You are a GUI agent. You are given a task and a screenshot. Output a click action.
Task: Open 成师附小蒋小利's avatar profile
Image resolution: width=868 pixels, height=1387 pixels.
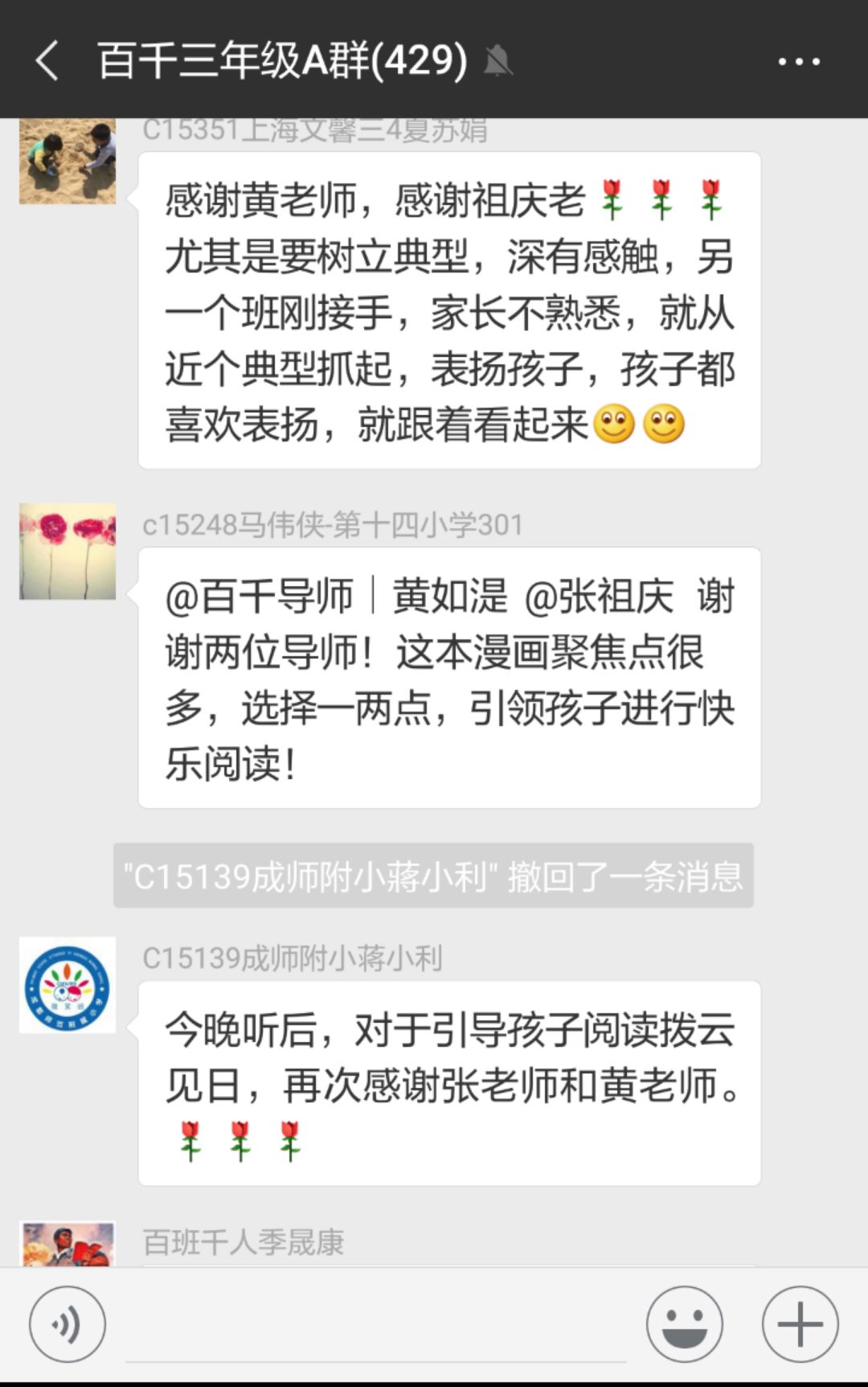tap(68, 985)
